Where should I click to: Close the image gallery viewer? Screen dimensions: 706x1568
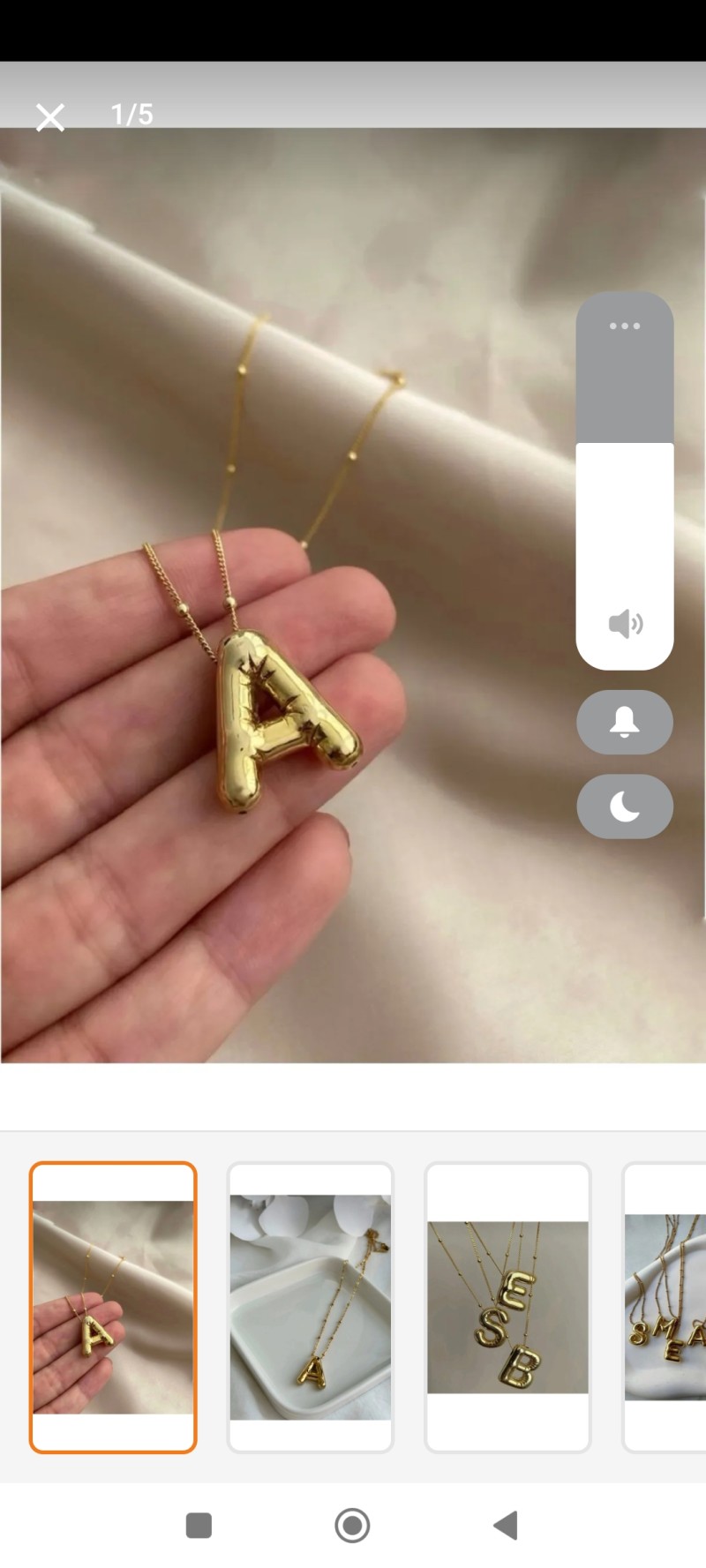tap(50, 117)
